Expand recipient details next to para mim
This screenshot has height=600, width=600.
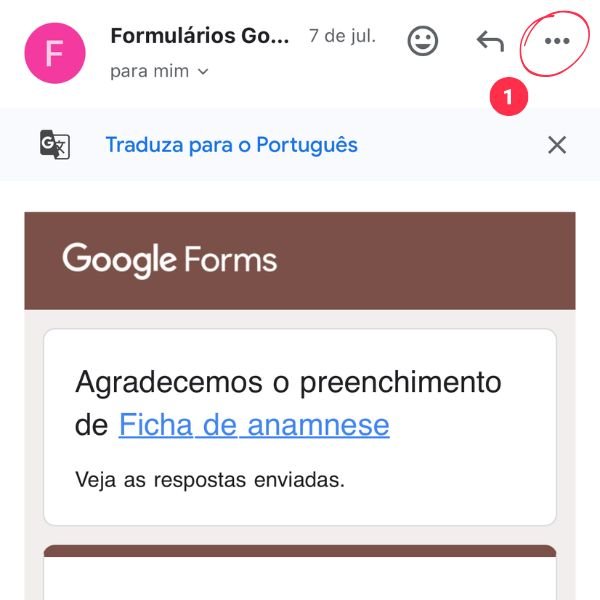click(x=203, y=72)
